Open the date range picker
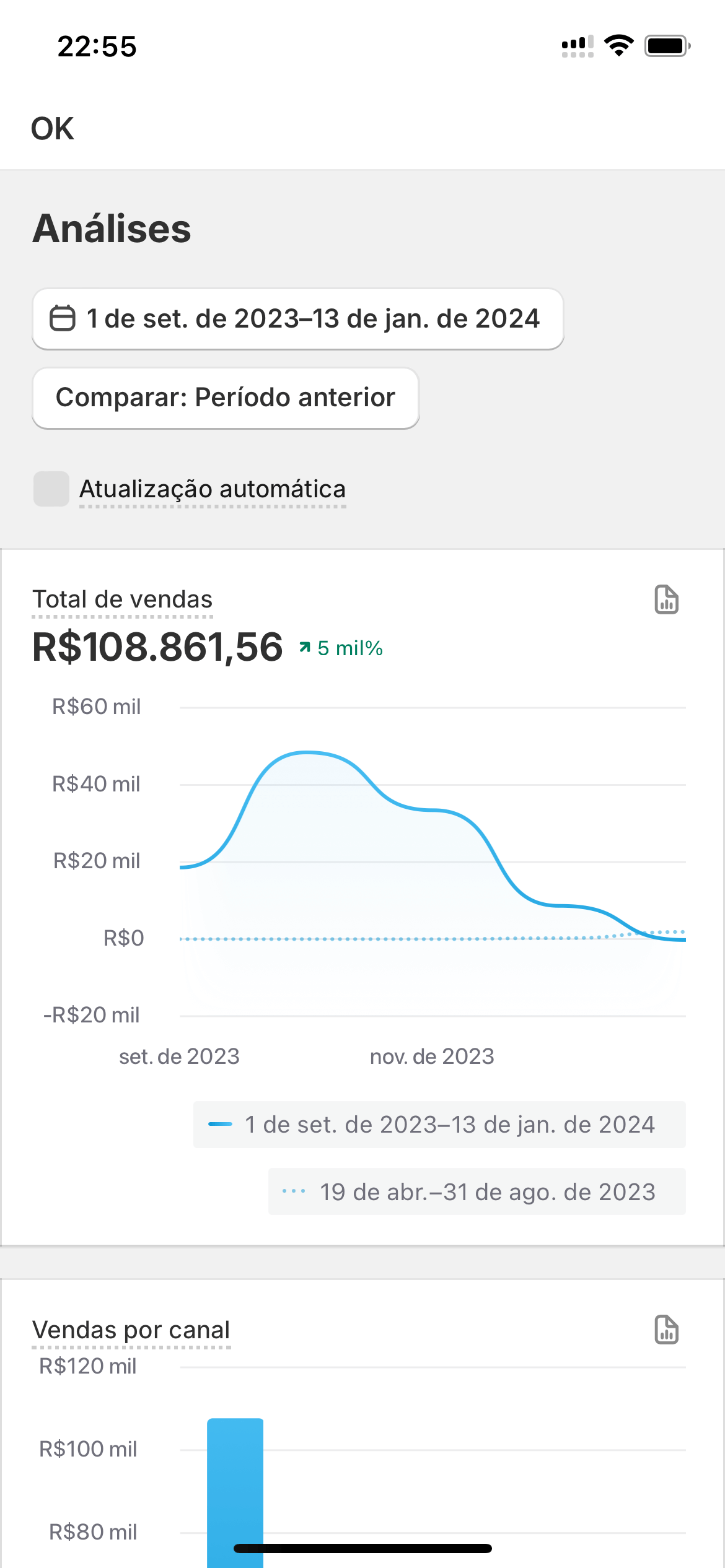The height and width of the screenshot is (1568, 725). click(x=297, y=319)
